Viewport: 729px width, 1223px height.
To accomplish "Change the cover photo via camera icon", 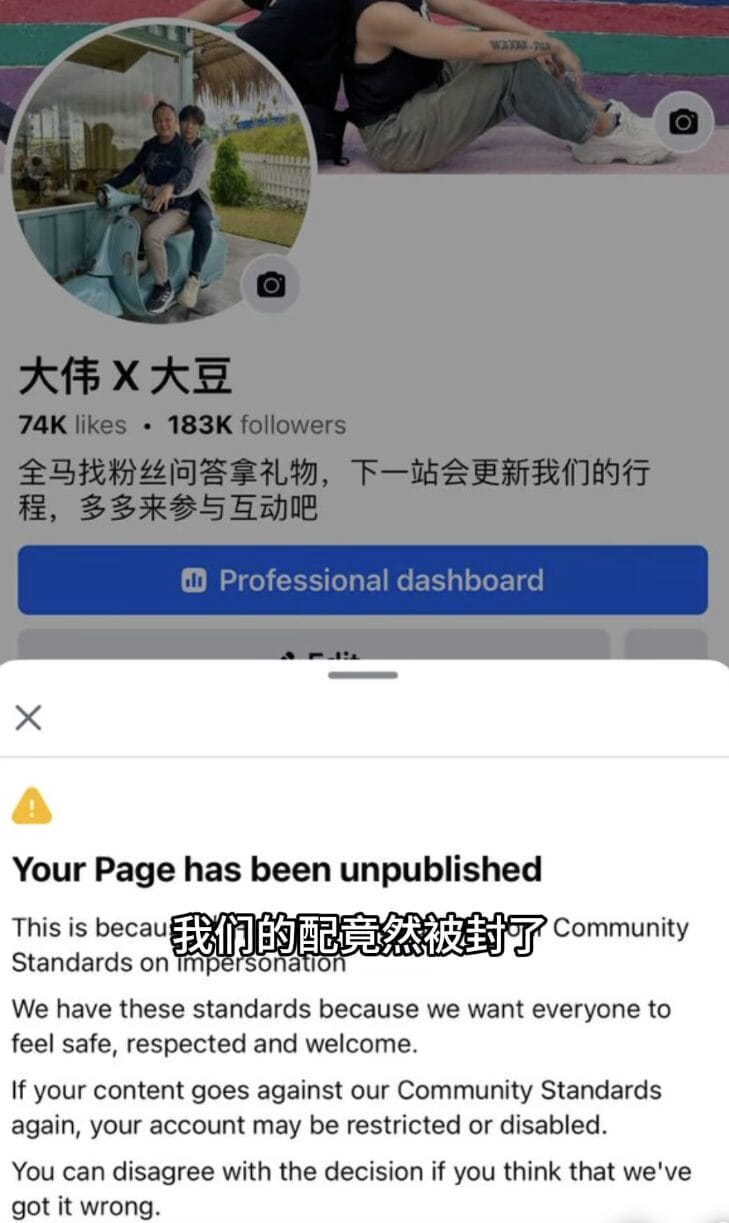I will (684, 122).
